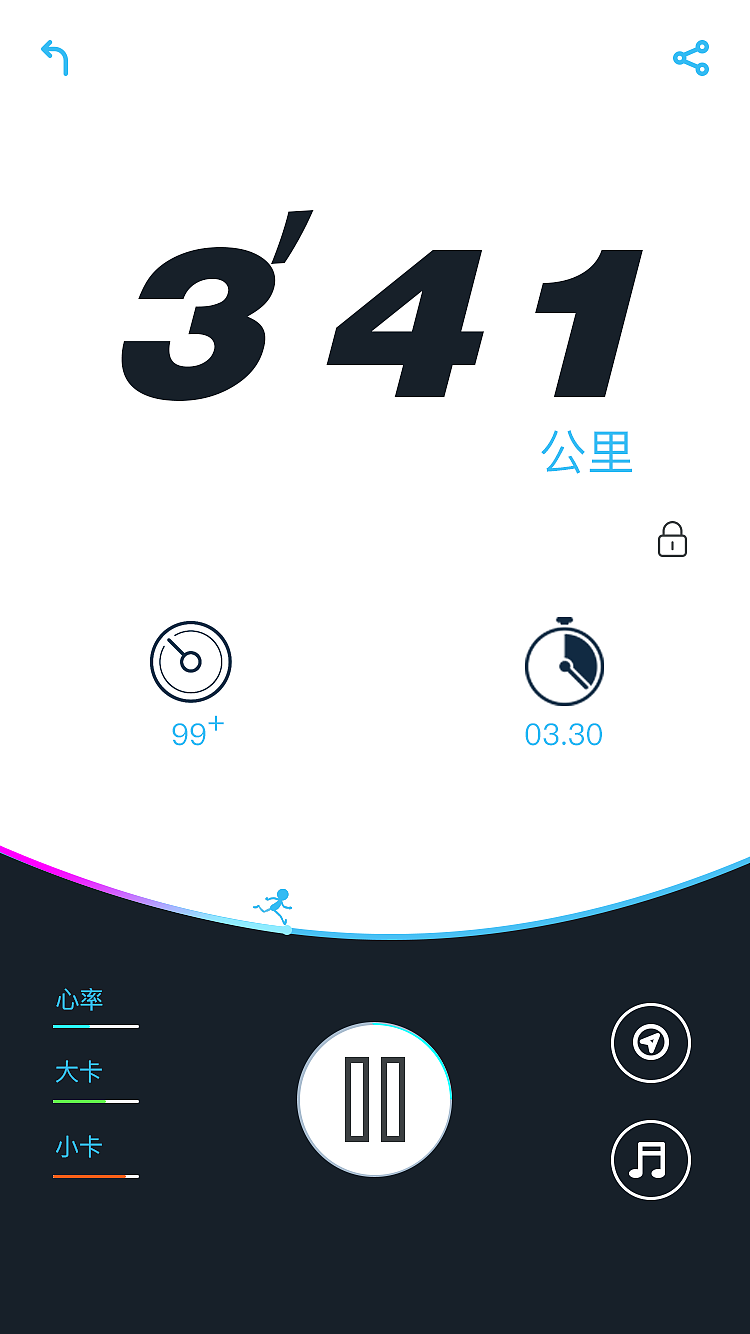Viewport: 750px width, 1334px height.
Task: Tap the GPS navigation arrow icon
Action: point(650,1042)
